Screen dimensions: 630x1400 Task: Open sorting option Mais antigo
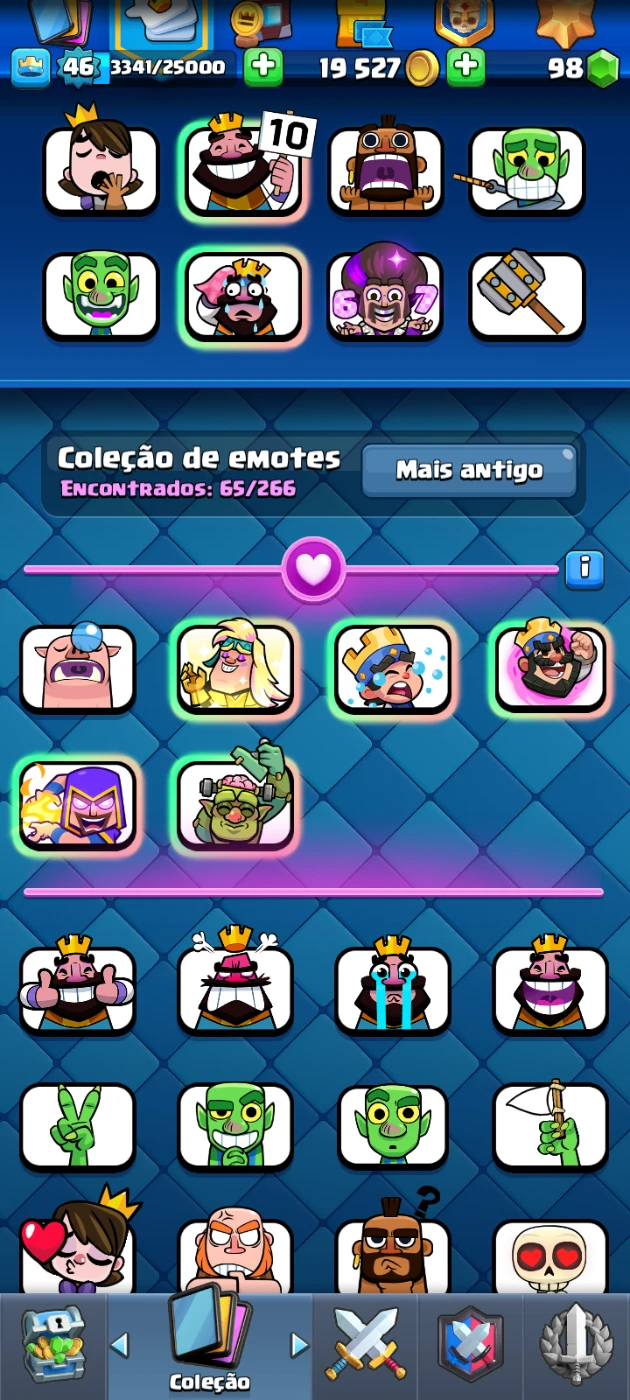pos(469,470)
